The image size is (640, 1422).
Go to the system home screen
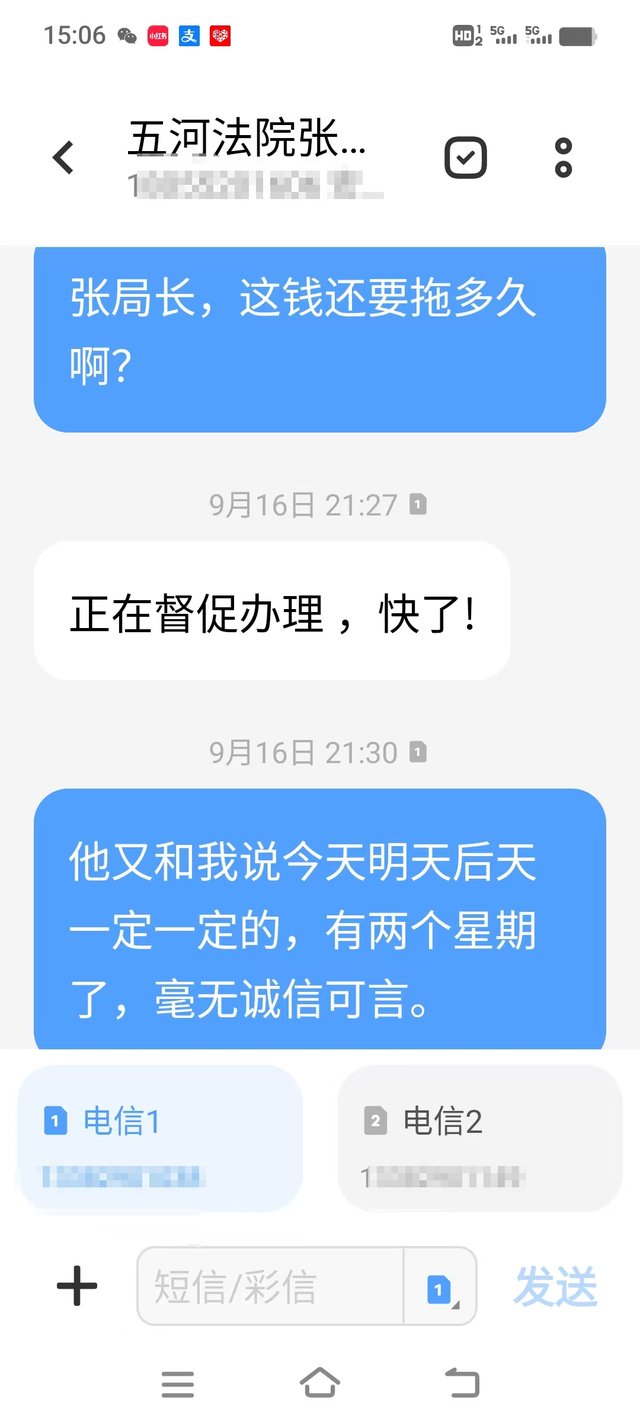(319, 1384)
